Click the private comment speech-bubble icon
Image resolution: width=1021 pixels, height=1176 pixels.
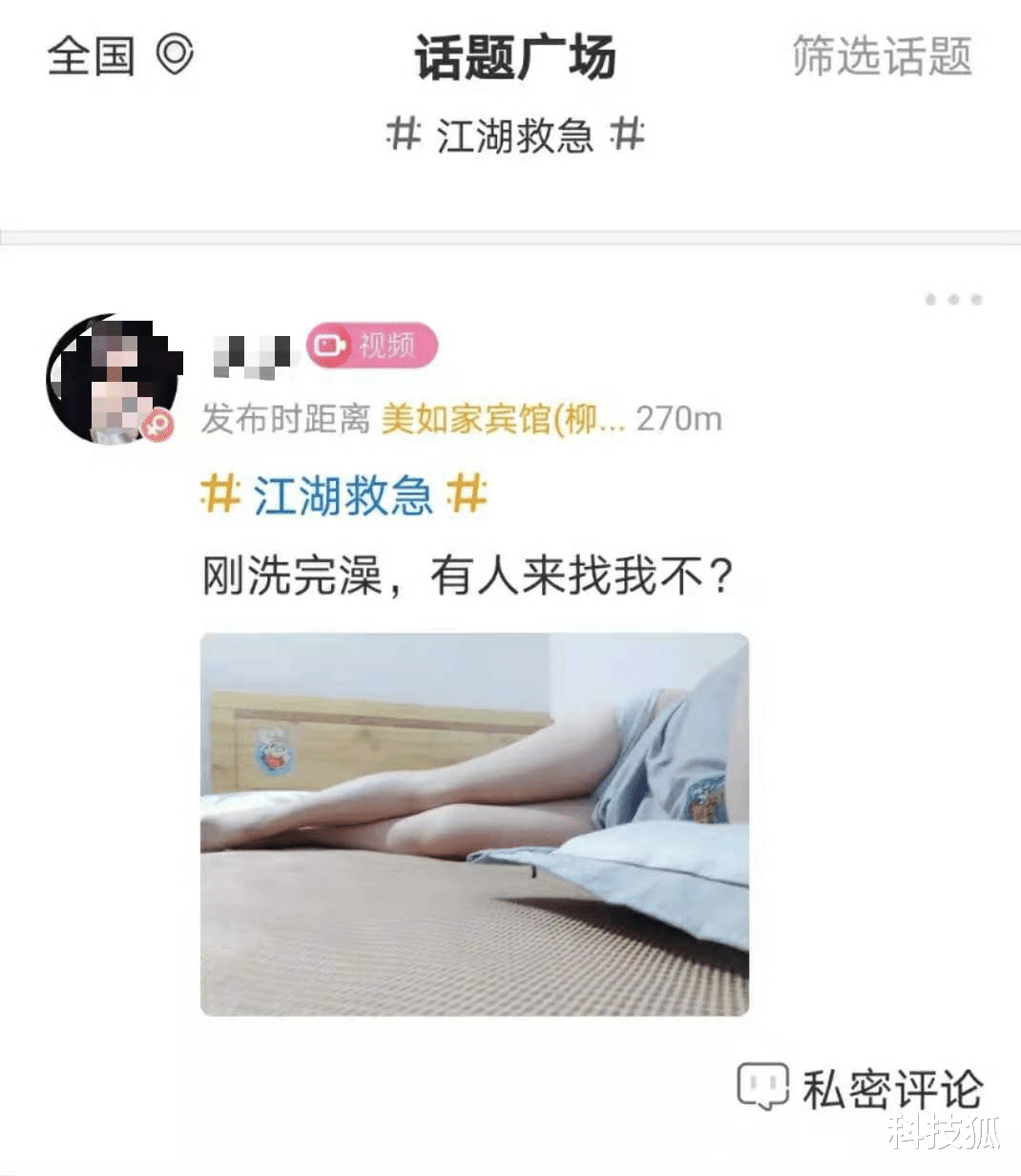tap(761, 1082)
